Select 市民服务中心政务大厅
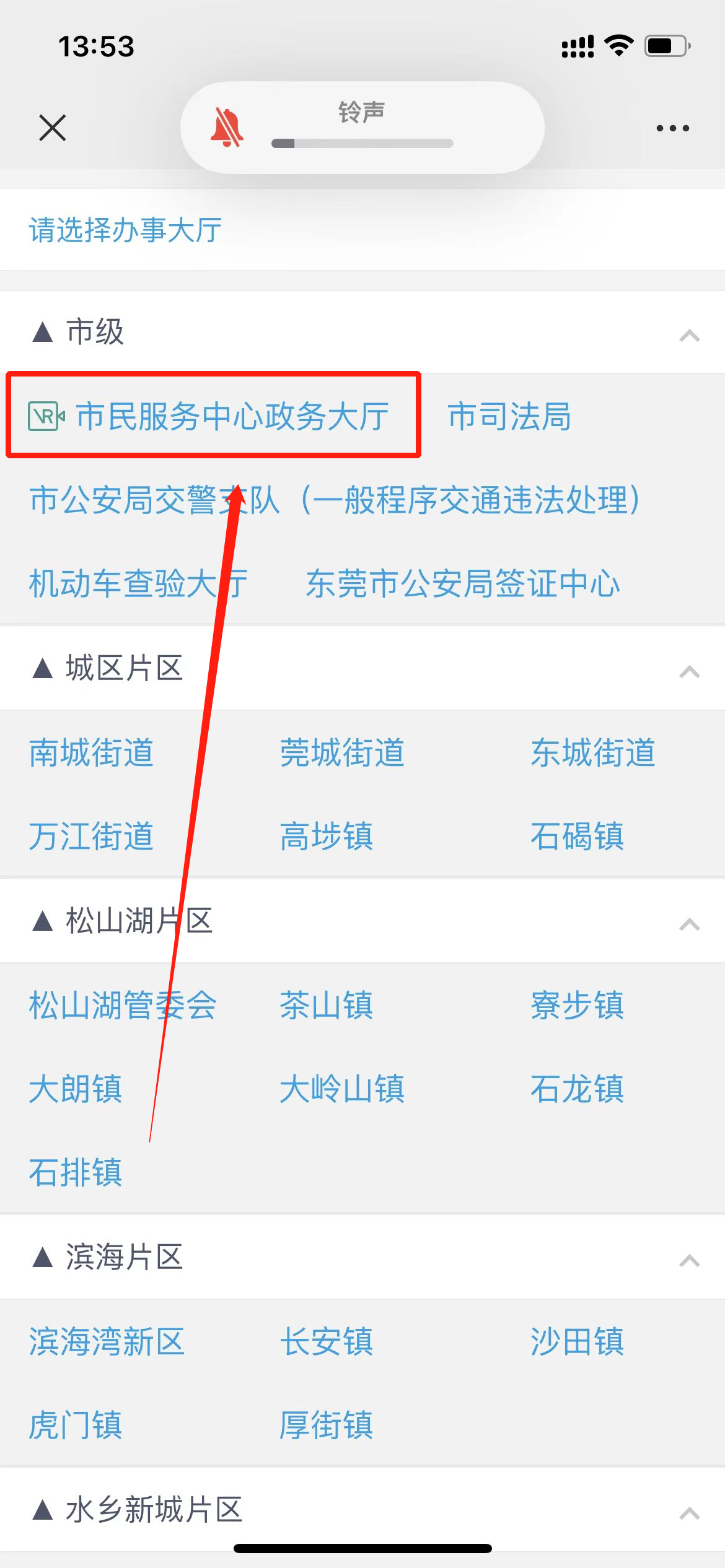 click(232, 416)
